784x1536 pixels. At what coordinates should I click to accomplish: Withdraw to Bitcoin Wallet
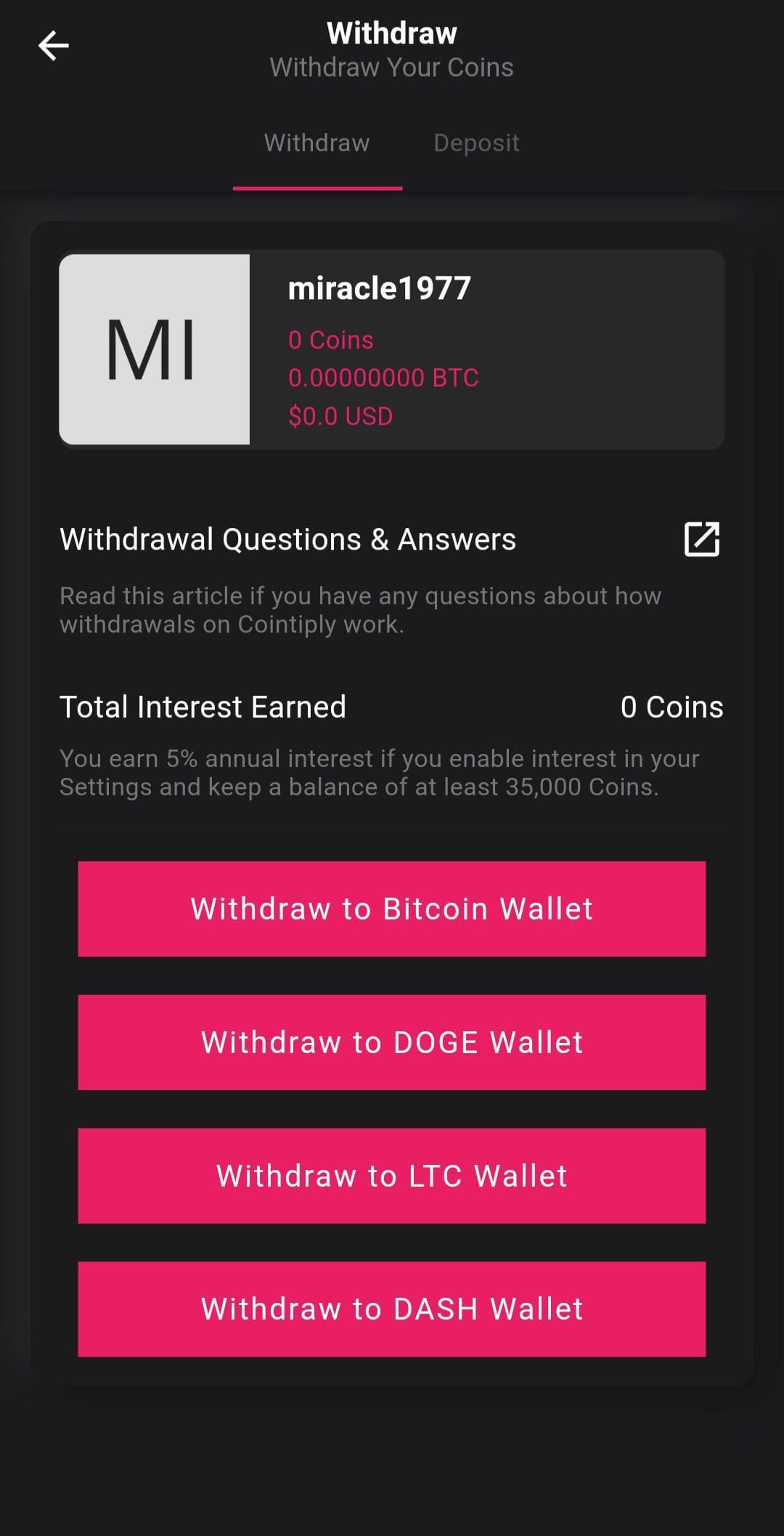(392, 909)
